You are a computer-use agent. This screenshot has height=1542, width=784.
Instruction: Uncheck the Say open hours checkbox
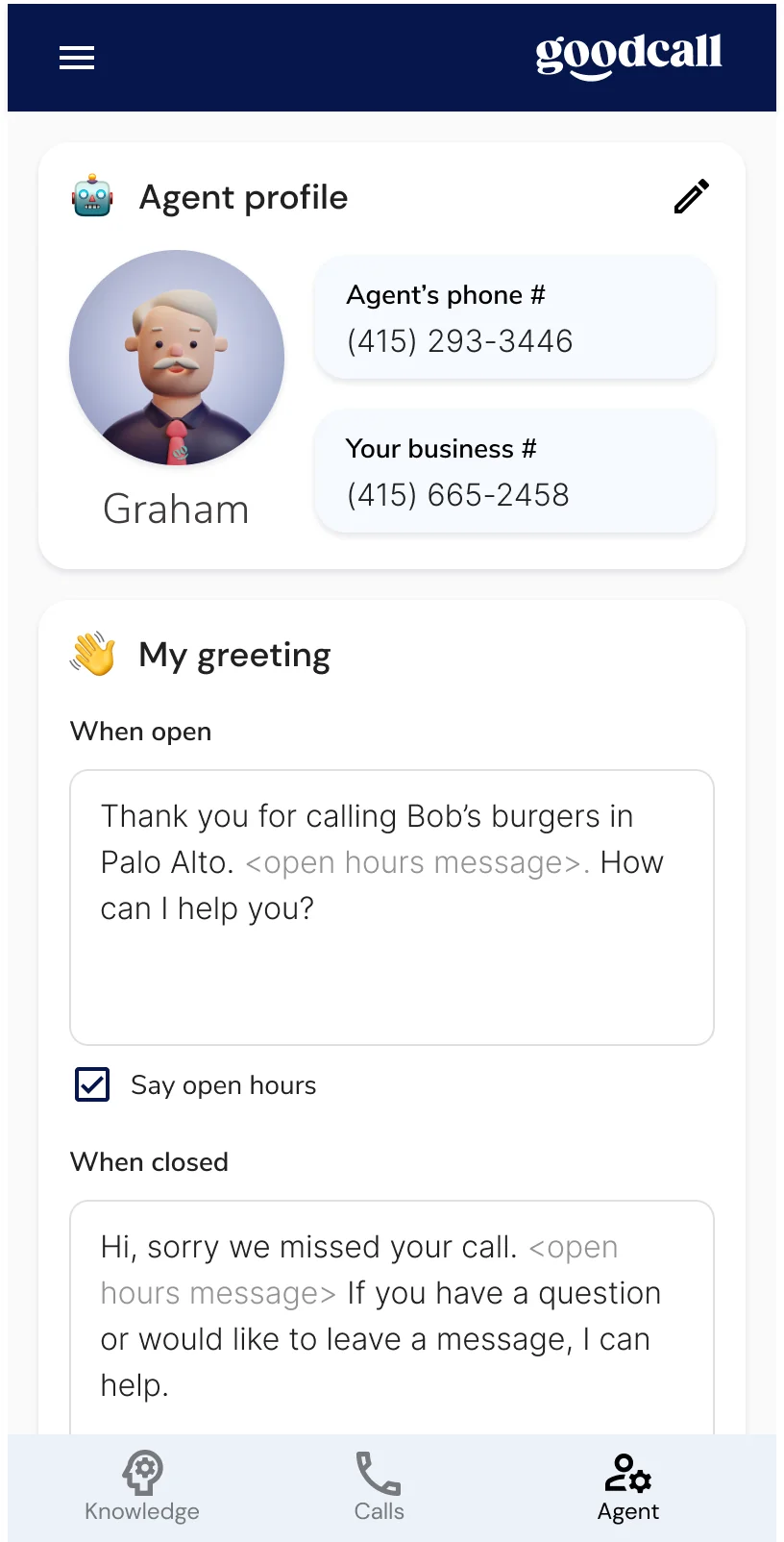(91, 1084)
